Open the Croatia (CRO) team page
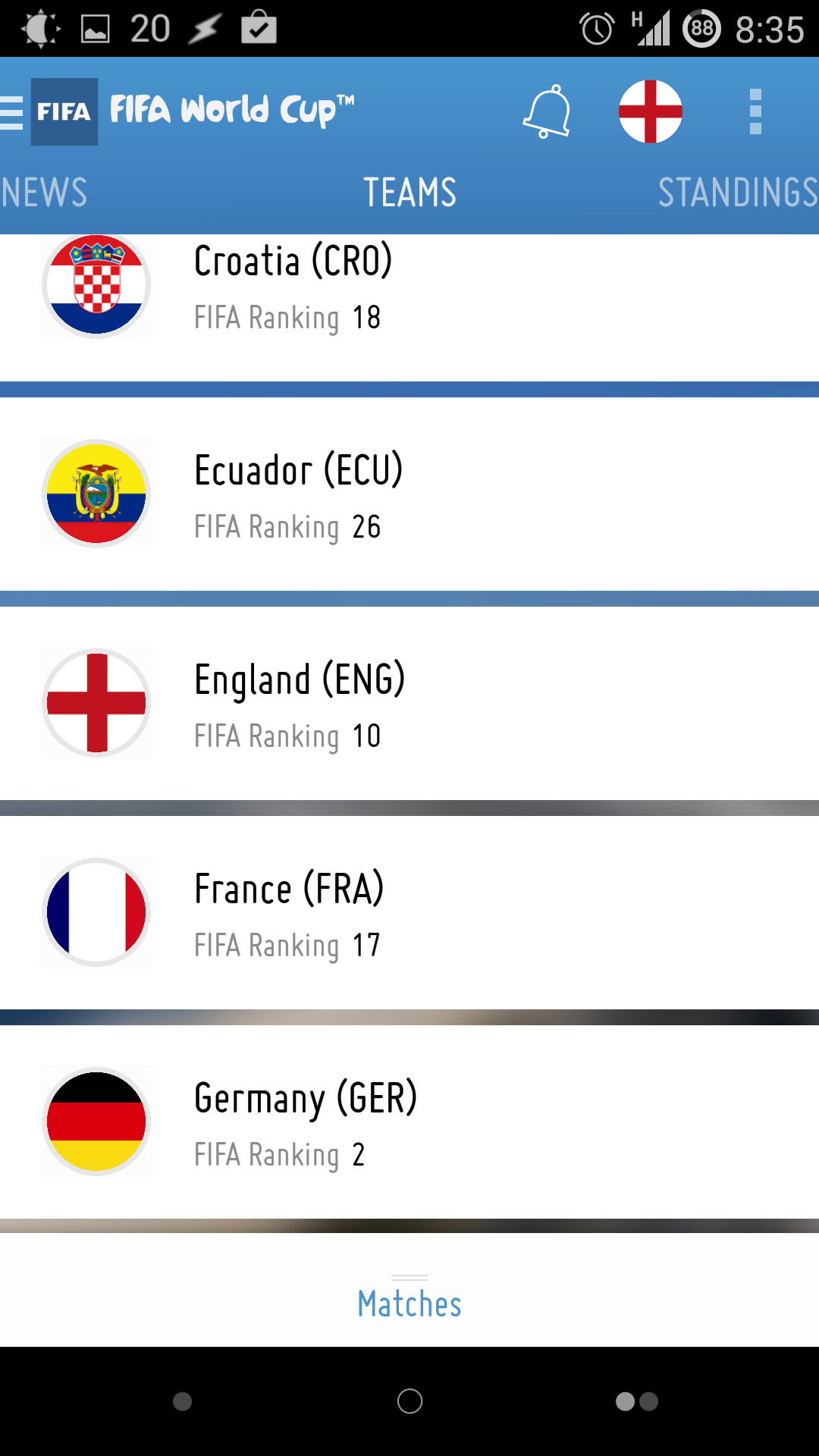The width and height of the screenshot is (819, 1456). pos(409,307)
